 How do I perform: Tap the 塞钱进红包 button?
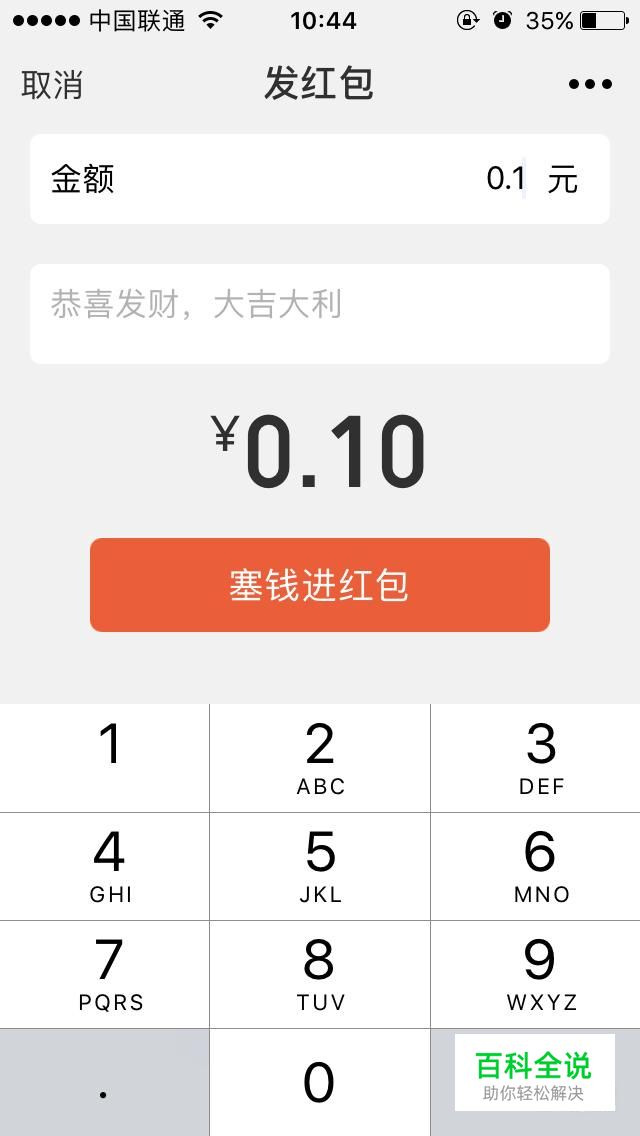point(320,585)
